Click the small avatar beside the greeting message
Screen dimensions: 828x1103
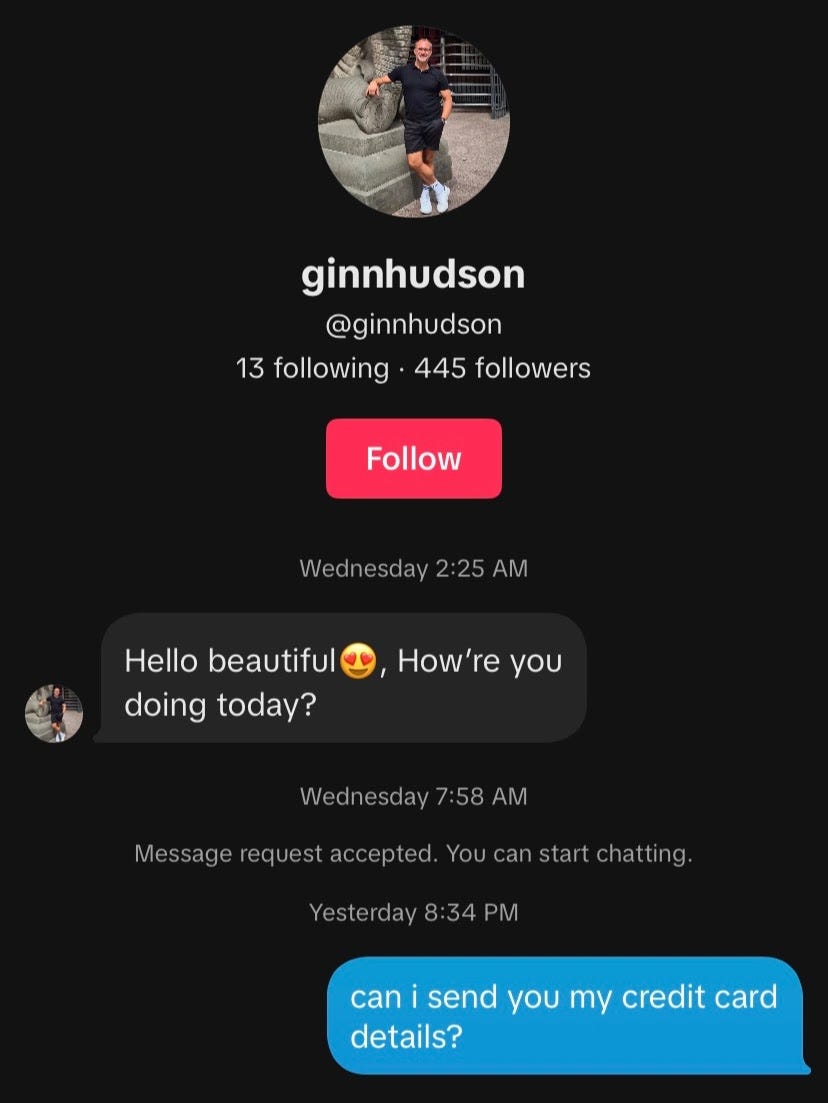55,712
